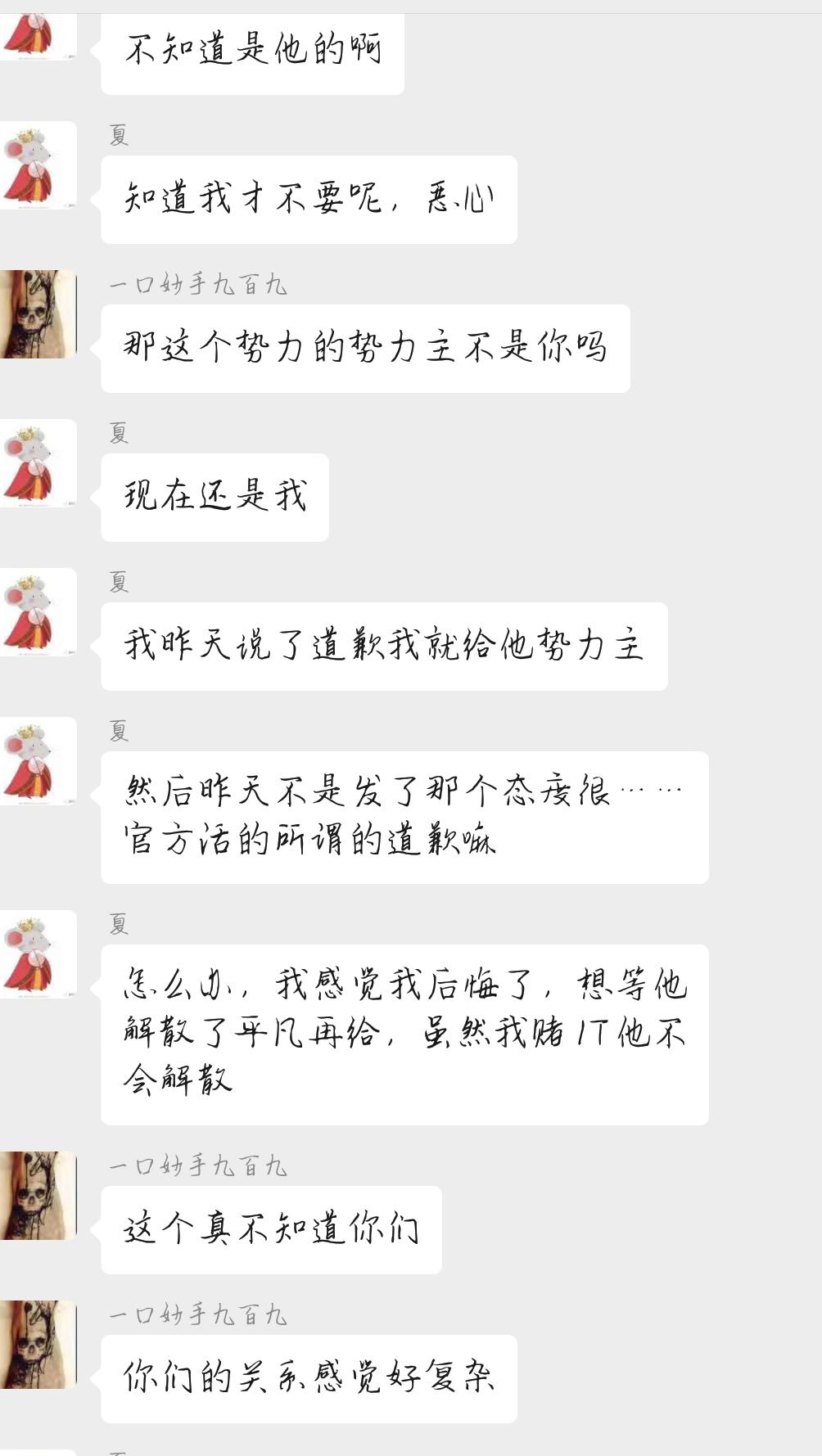View profile of sender of '你们的关系感觉好复杂'
Image resolution: width=822 pixels, height=1456 pixels.
point(38,1345)
